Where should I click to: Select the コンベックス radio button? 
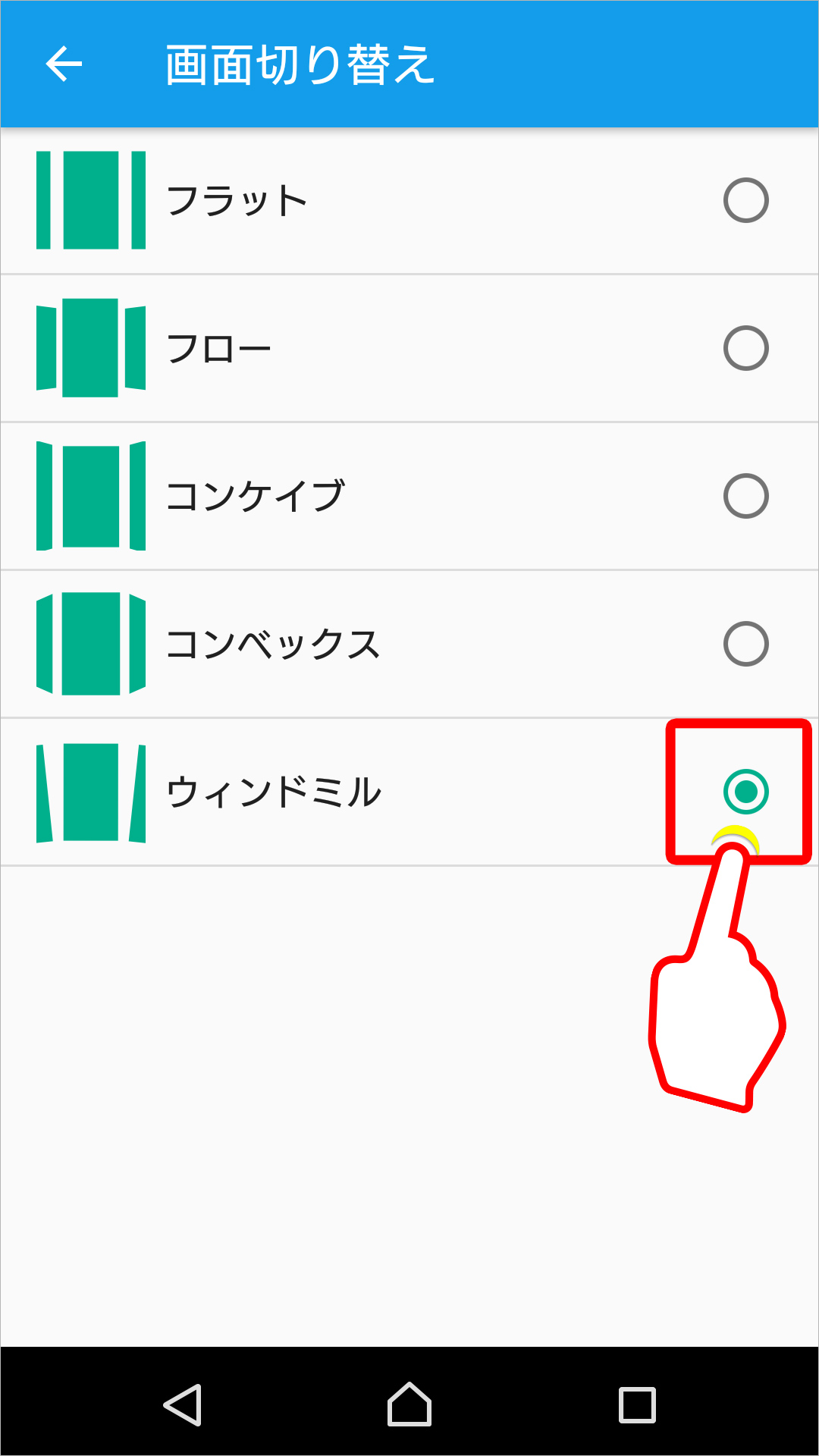[x=747, y=643]
